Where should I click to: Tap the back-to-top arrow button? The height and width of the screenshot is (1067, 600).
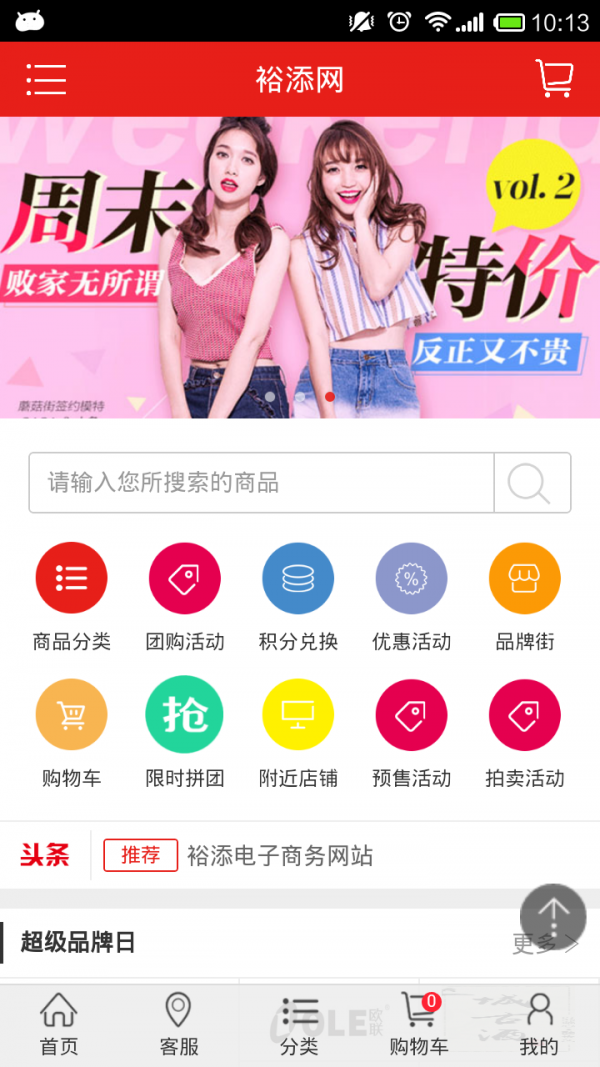point(553,917)
